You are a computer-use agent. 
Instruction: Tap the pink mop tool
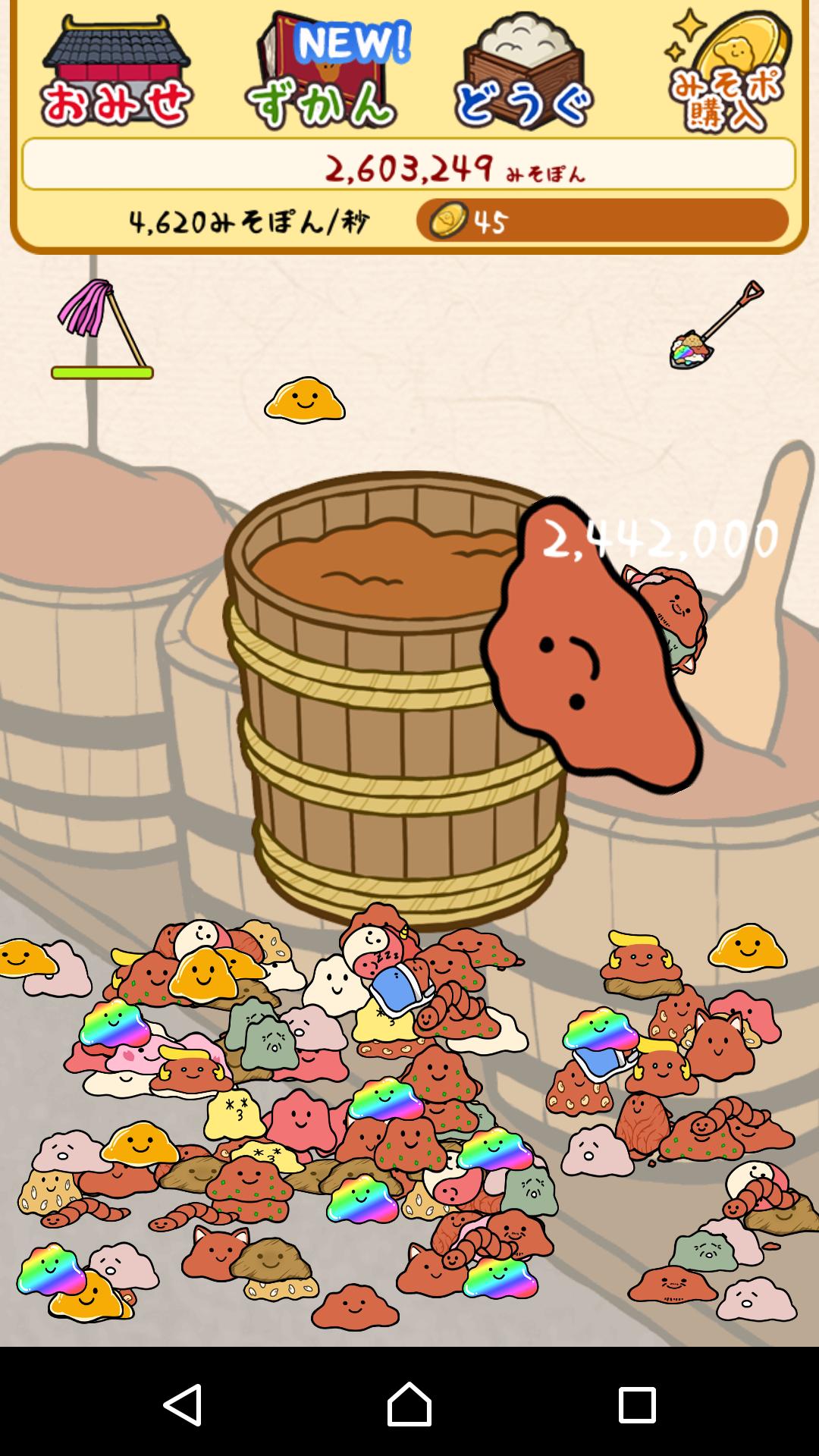[101, 328]
